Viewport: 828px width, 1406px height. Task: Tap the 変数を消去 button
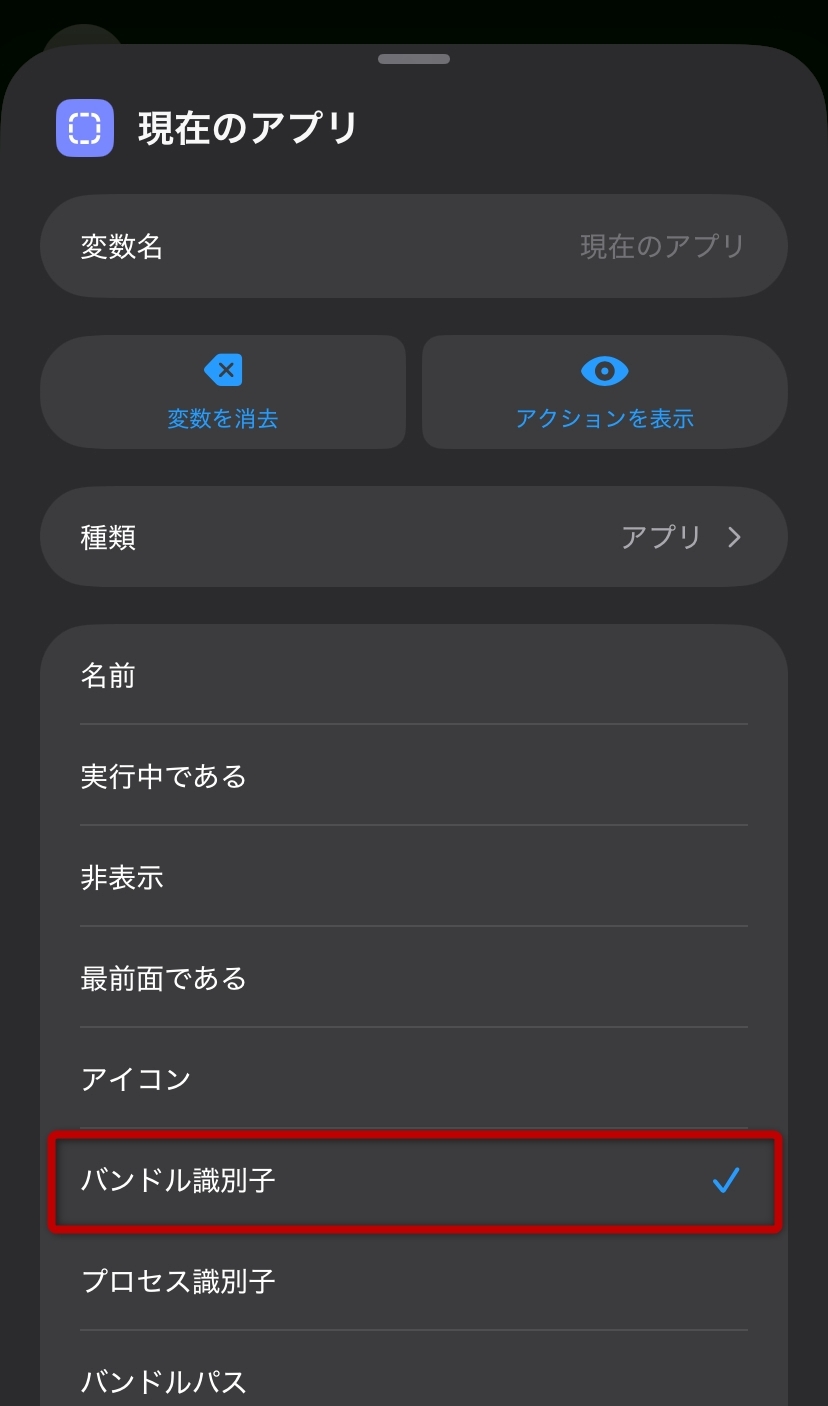click(223, 392)
